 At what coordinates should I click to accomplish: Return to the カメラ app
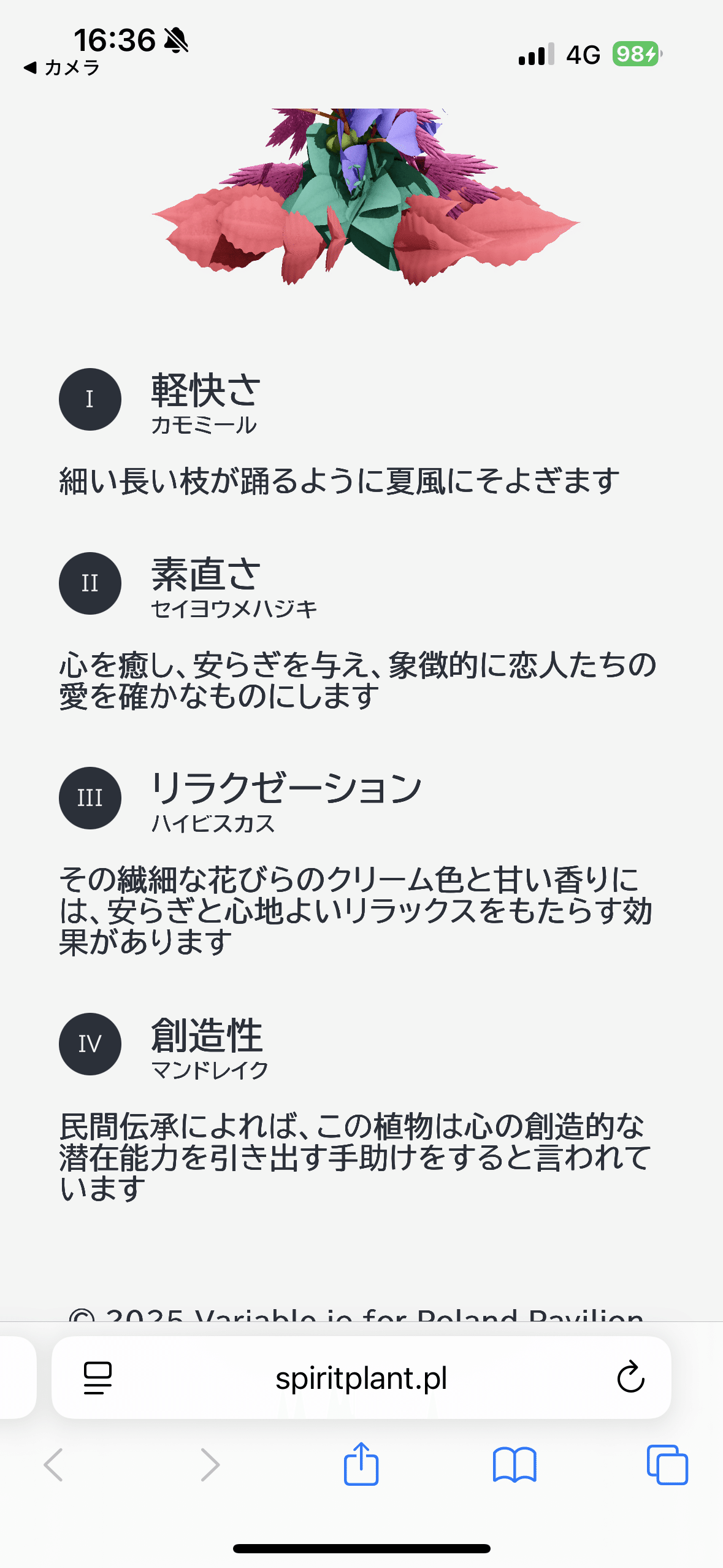[61, 67]
